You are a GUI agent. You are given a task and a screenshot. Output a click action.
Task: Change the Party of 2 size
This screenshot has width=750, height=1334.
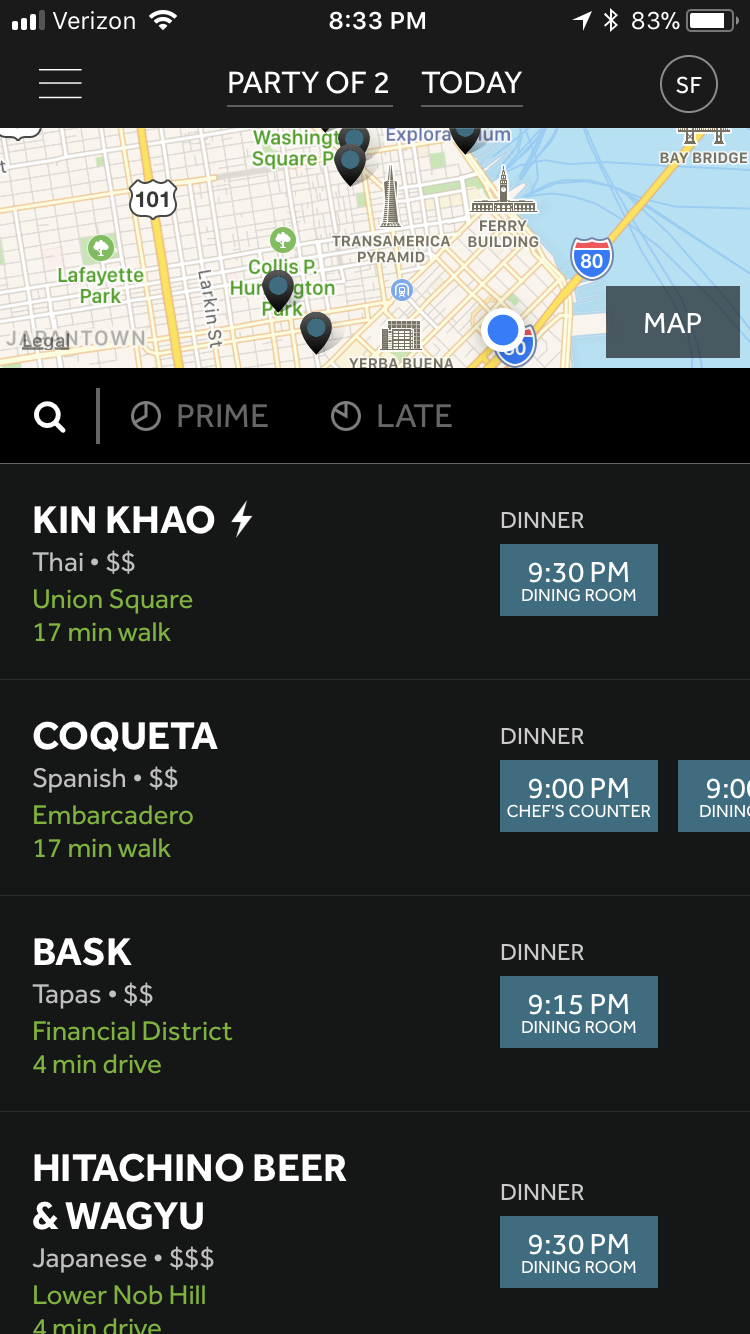309,83
